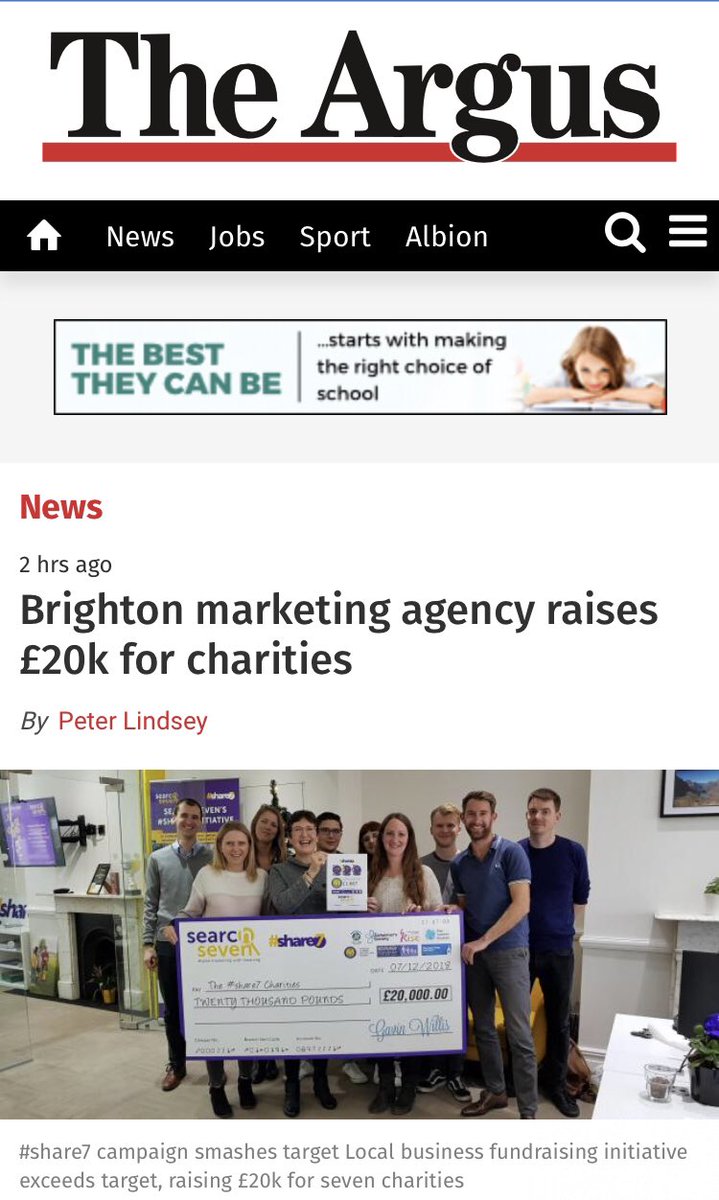Go to The Argus home page

pyautogui.click(x=44, y=236)
